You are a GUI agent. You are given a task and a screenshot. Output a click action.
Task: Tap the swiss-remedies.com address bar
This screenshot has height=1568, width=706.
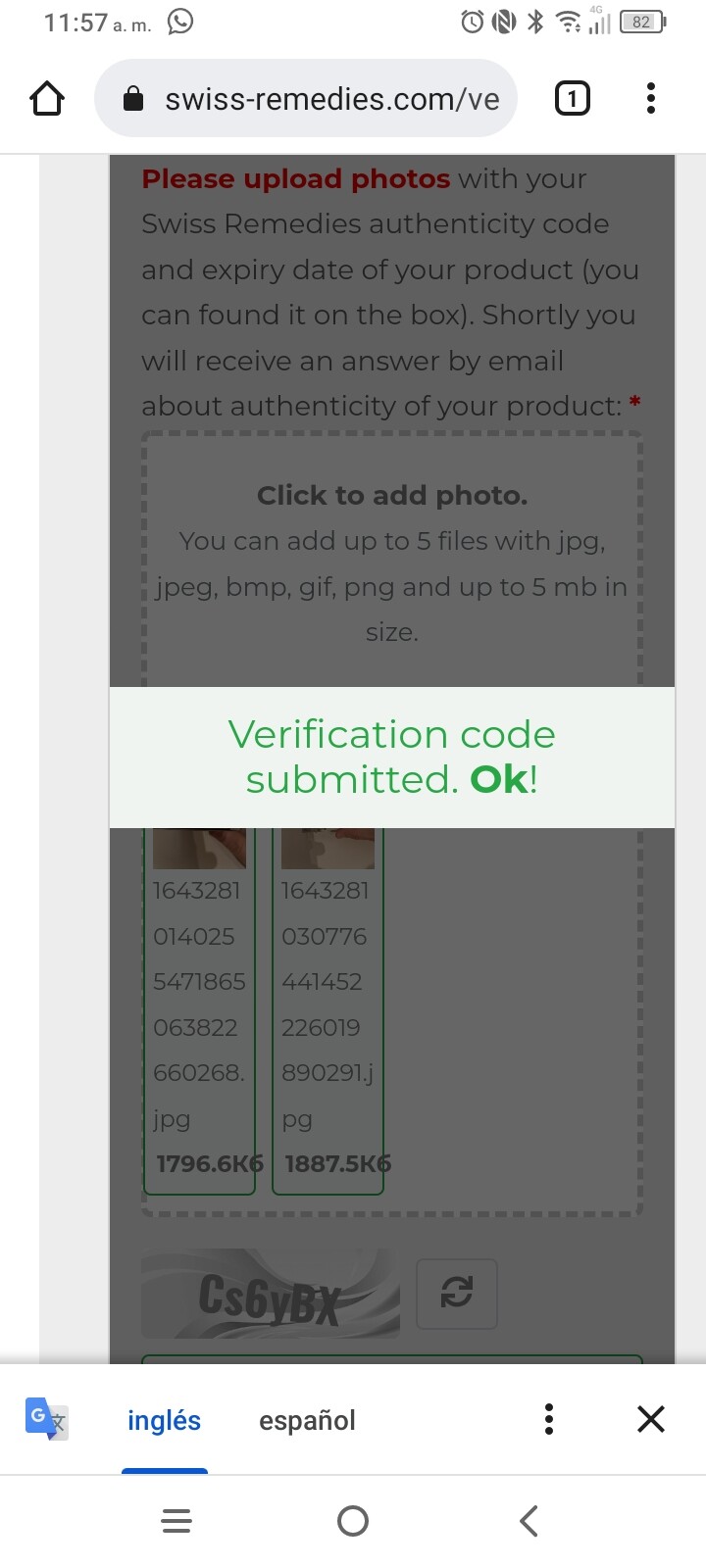coord(305,98)
